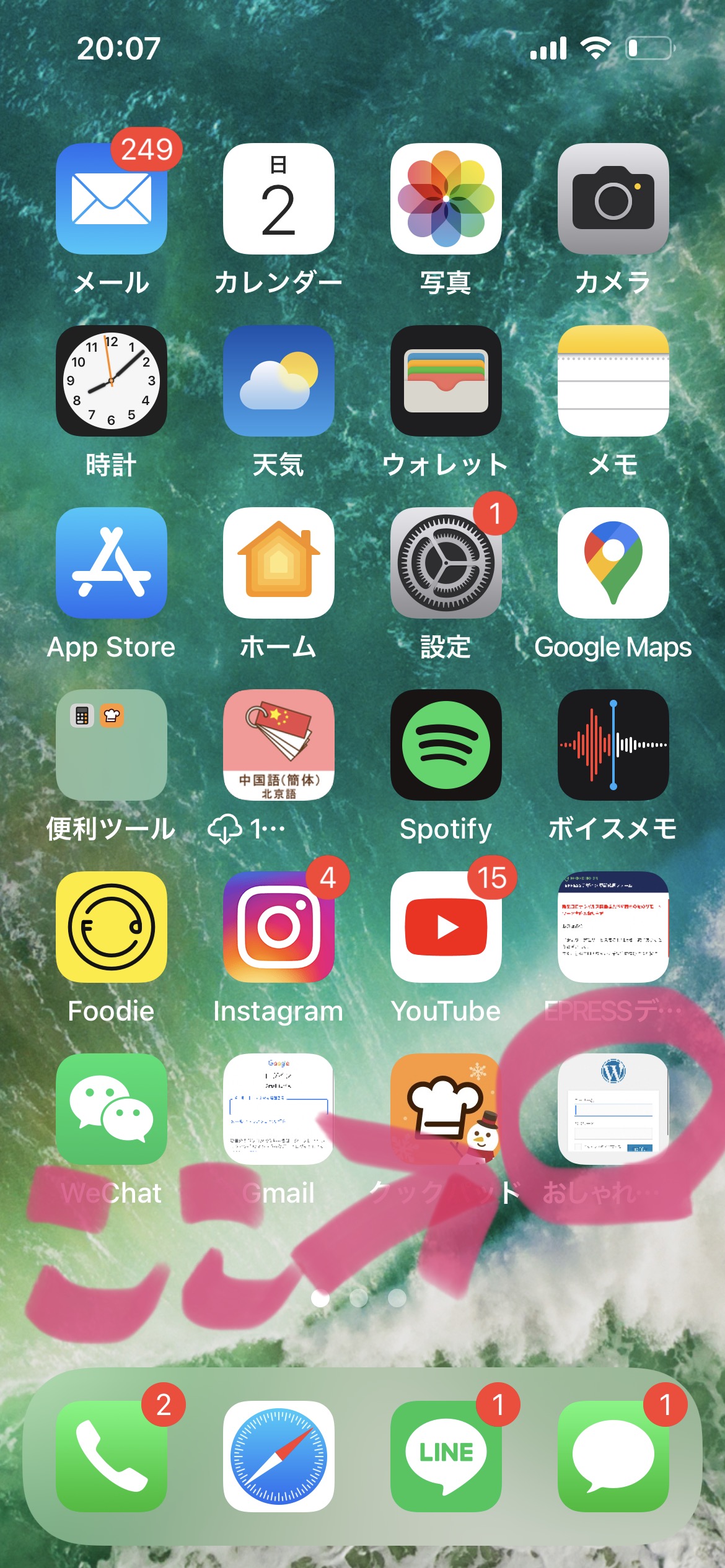Launch the 写真 photos app
Image resolution: width=725 pixels, height=1568 pixels.
(x=446, y=199)
